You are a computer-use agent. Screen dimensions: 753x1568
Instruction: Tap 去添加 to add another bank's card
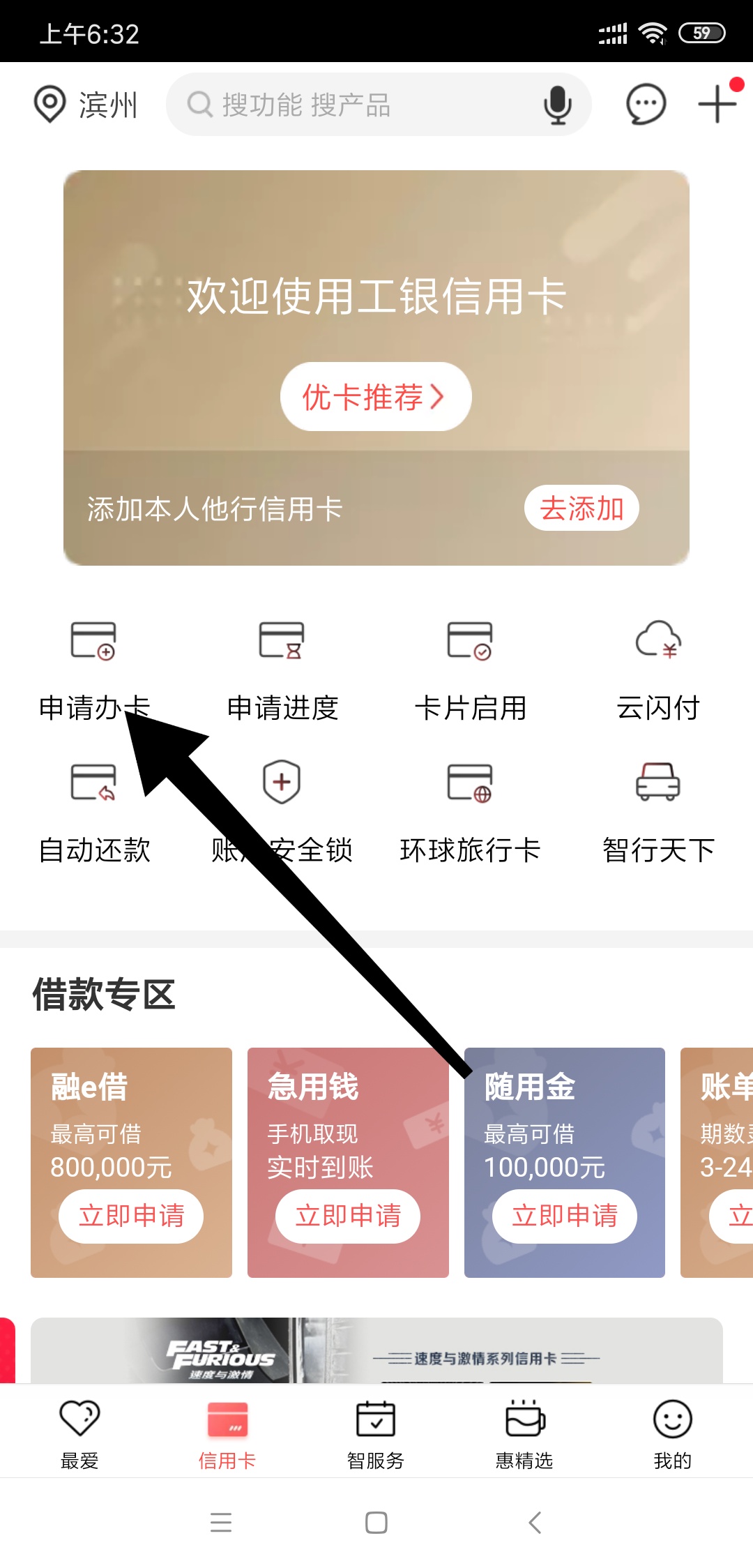[x=581, y=508]
